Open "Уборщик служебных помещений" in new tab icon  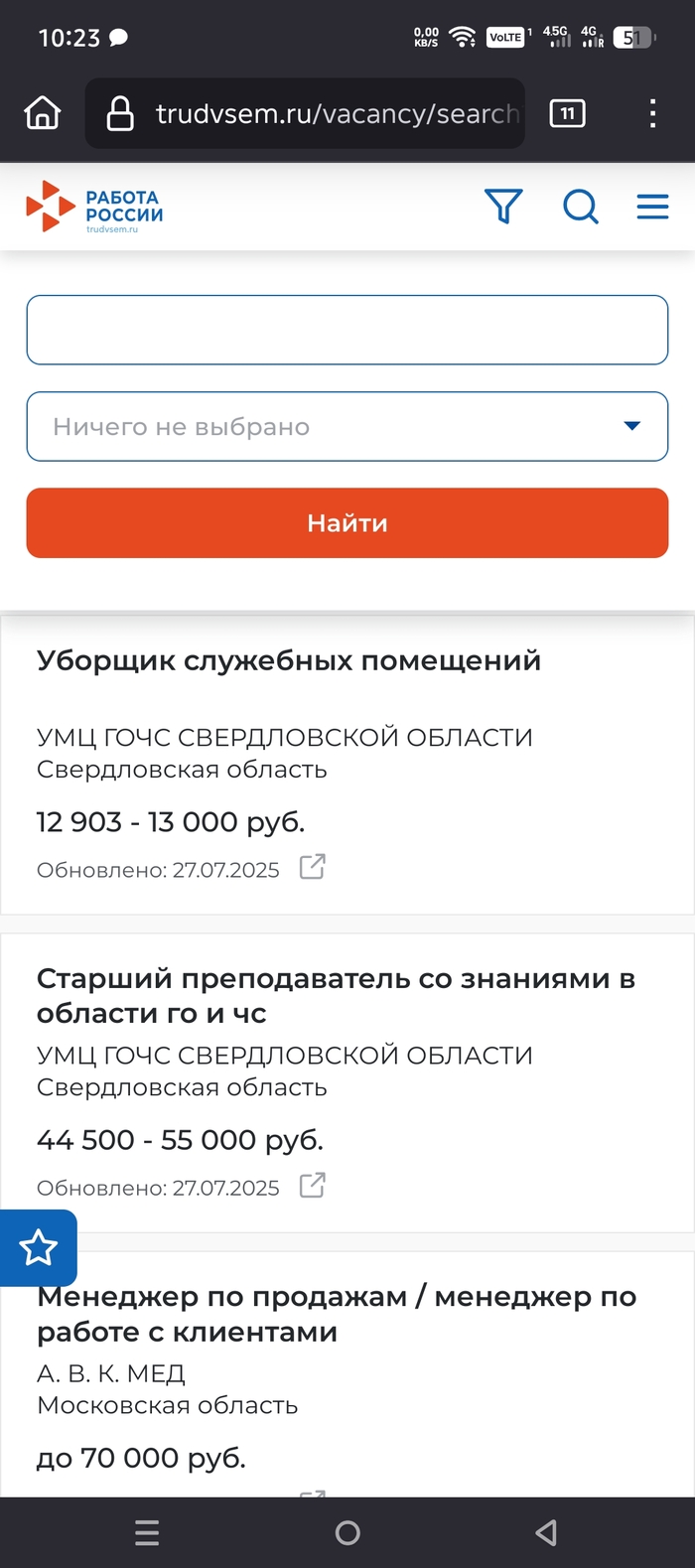click(313, 867)
